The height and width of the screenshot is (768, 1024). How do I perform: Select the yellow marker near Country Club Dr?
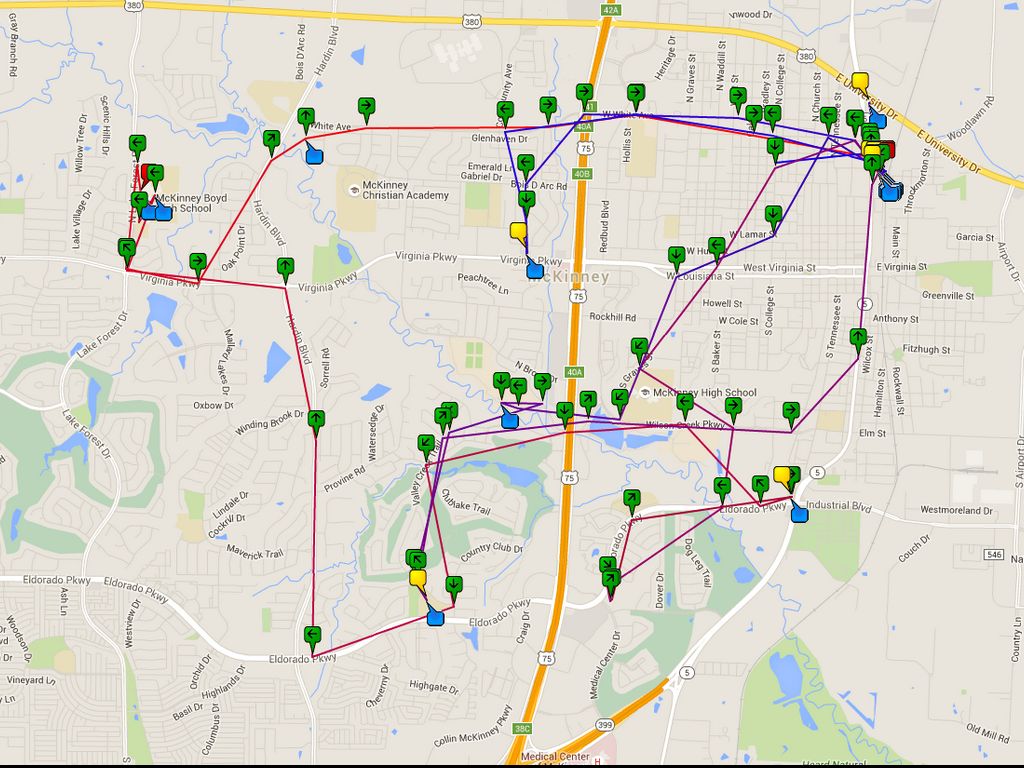(x=418, y=578)
